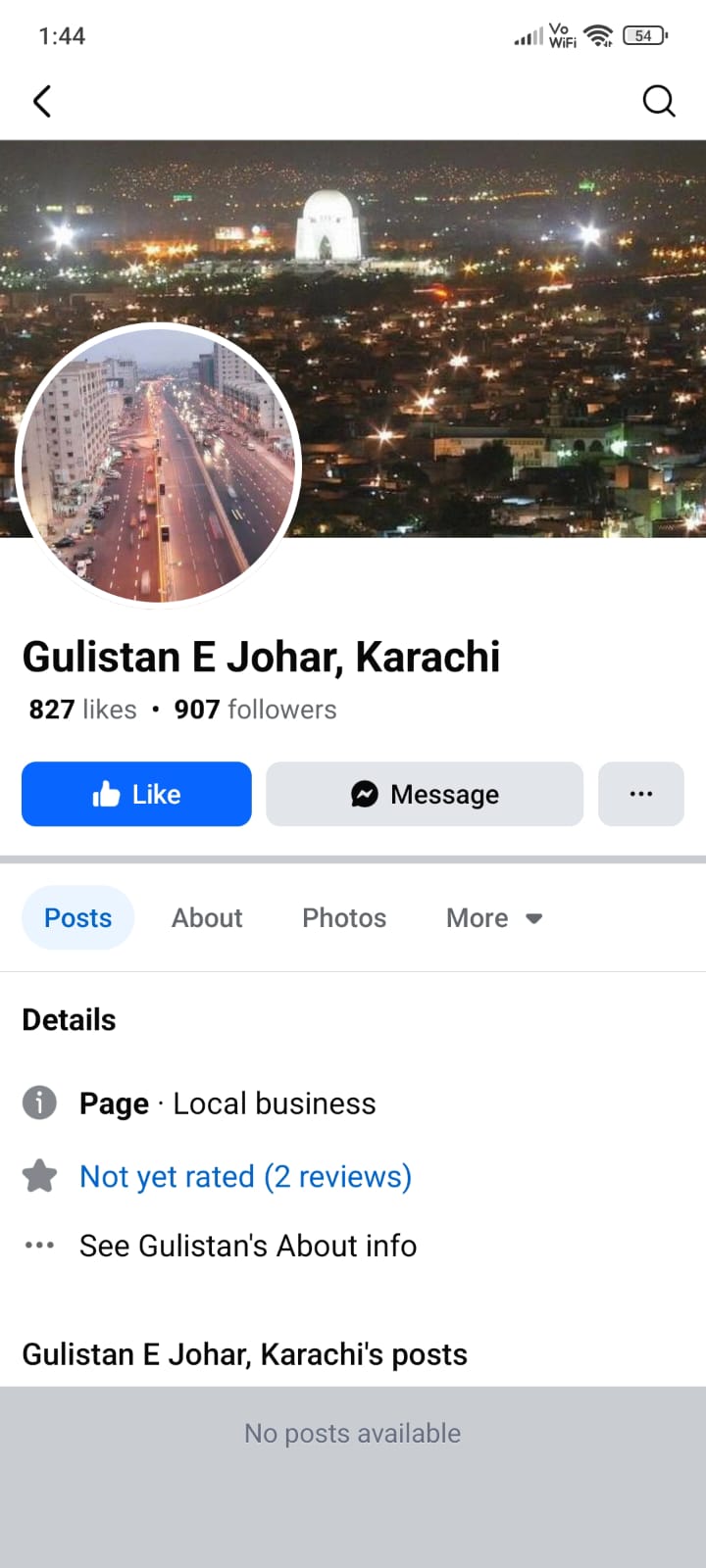Tap the 907 followers count
Image resolution: width=706 pixels, height=1568 pixels.
click(255, 709)
